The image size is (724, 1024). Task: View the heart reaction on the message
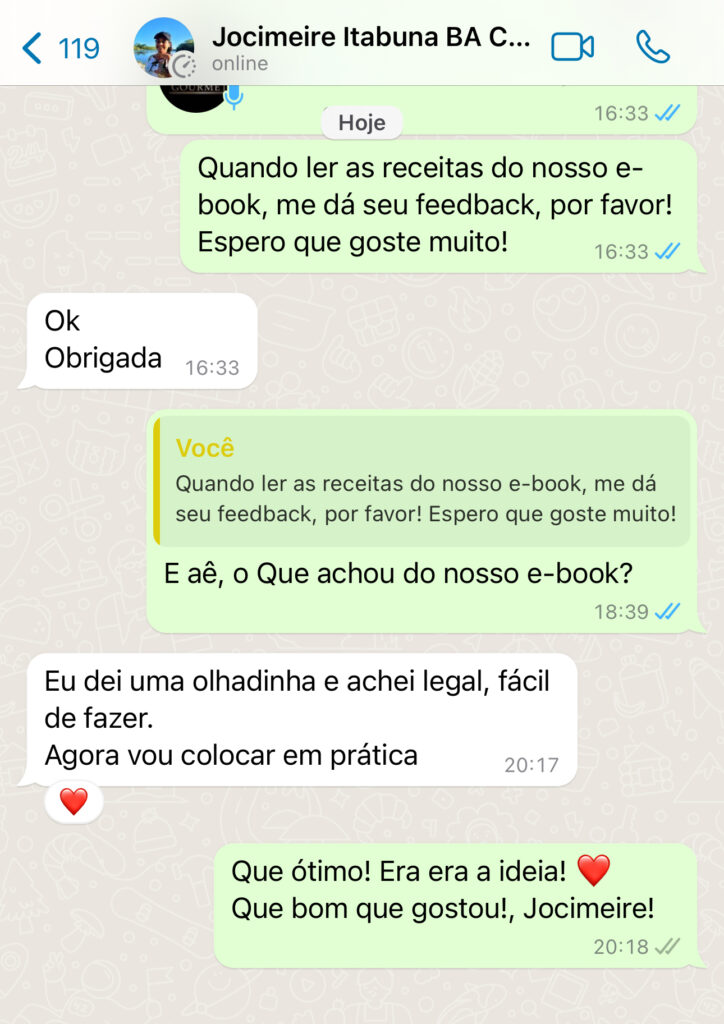73,801
